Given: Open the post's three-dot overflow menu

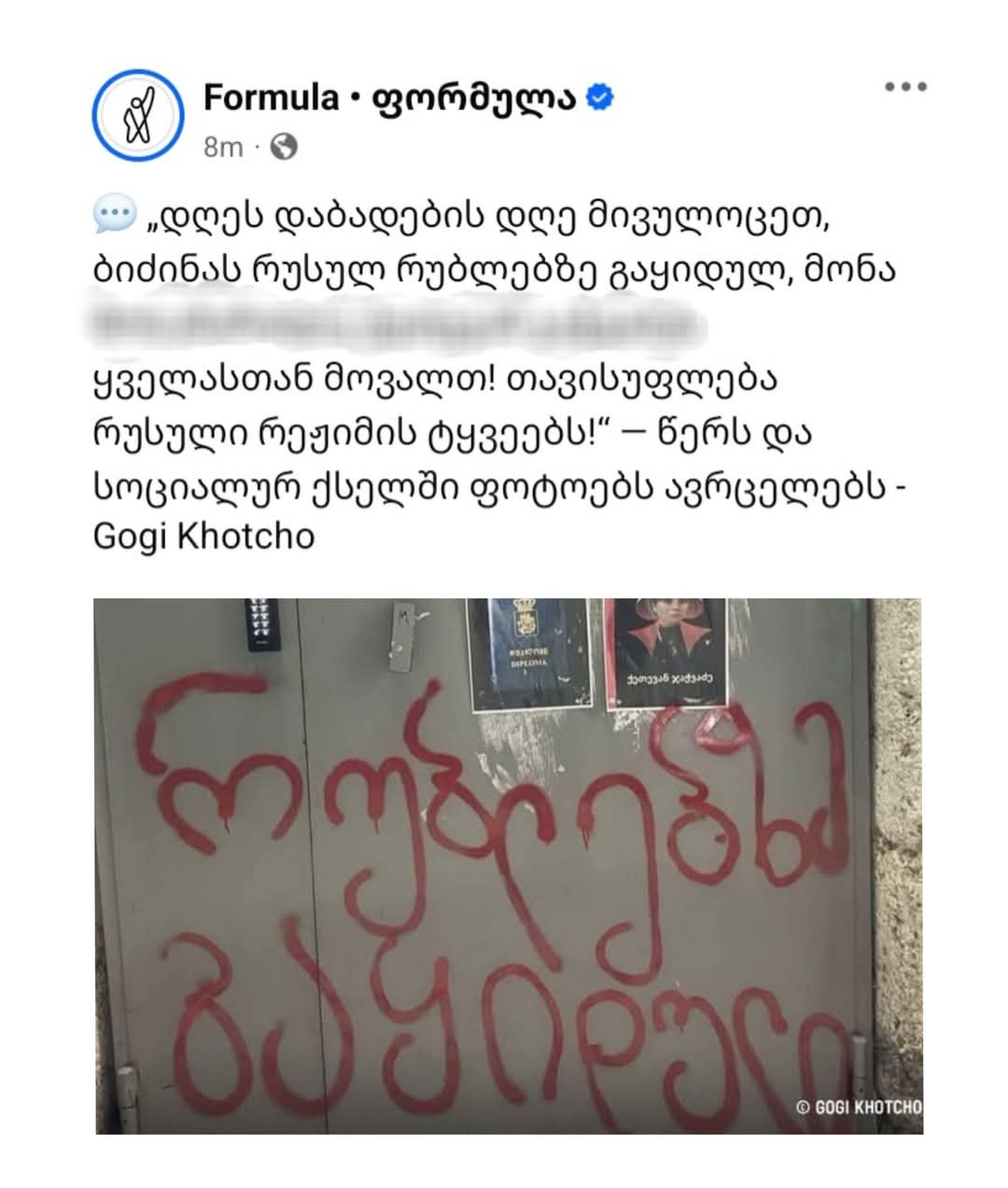Looking at the screenshot, I should 904,88.
